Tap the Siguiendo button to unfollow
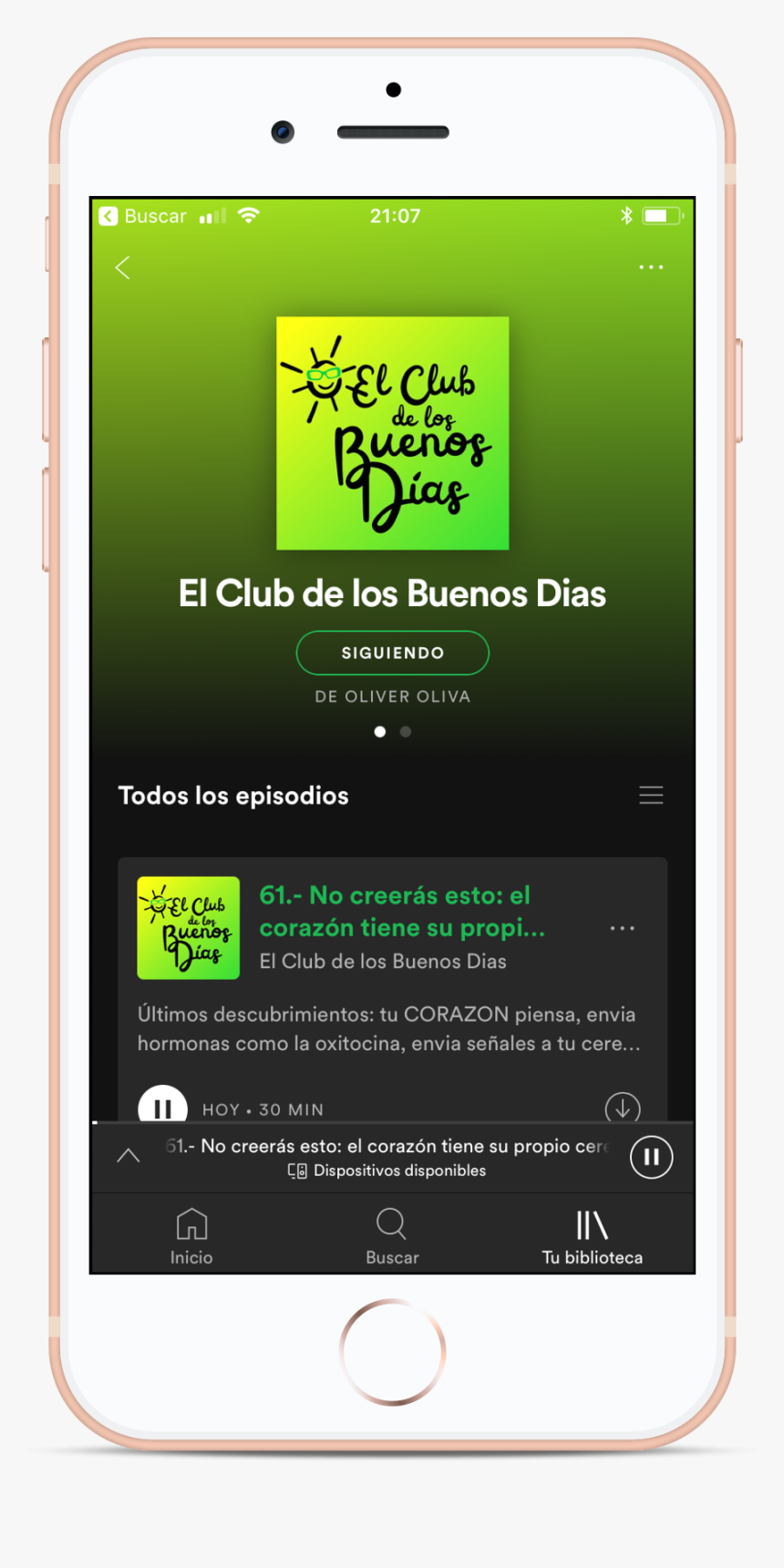 pyautogui.click(x=392, y=653)
